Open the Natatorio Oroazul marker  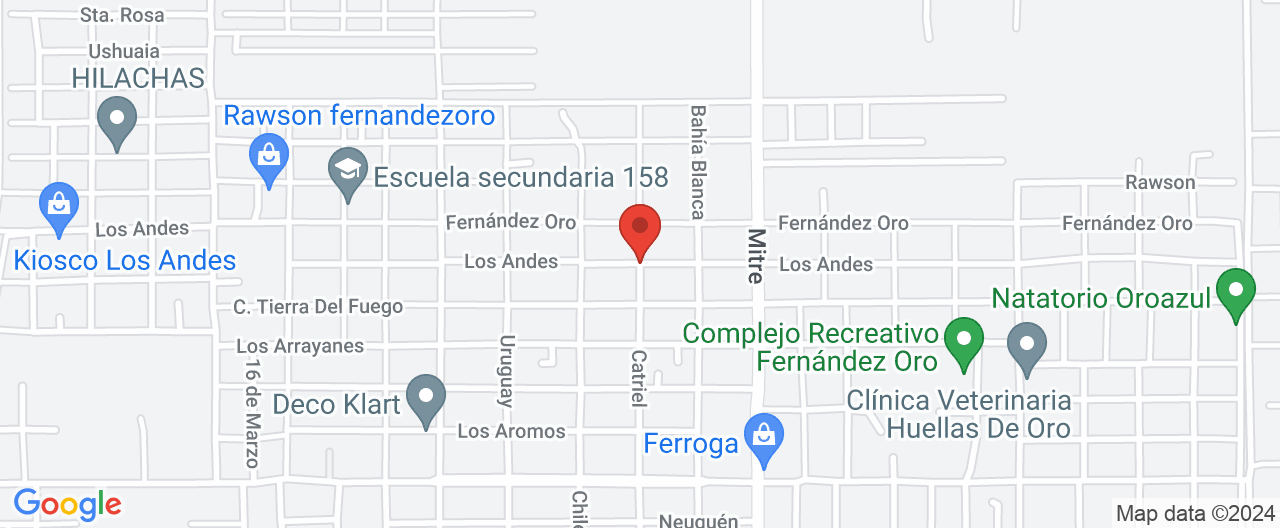tap(1236, 292)
